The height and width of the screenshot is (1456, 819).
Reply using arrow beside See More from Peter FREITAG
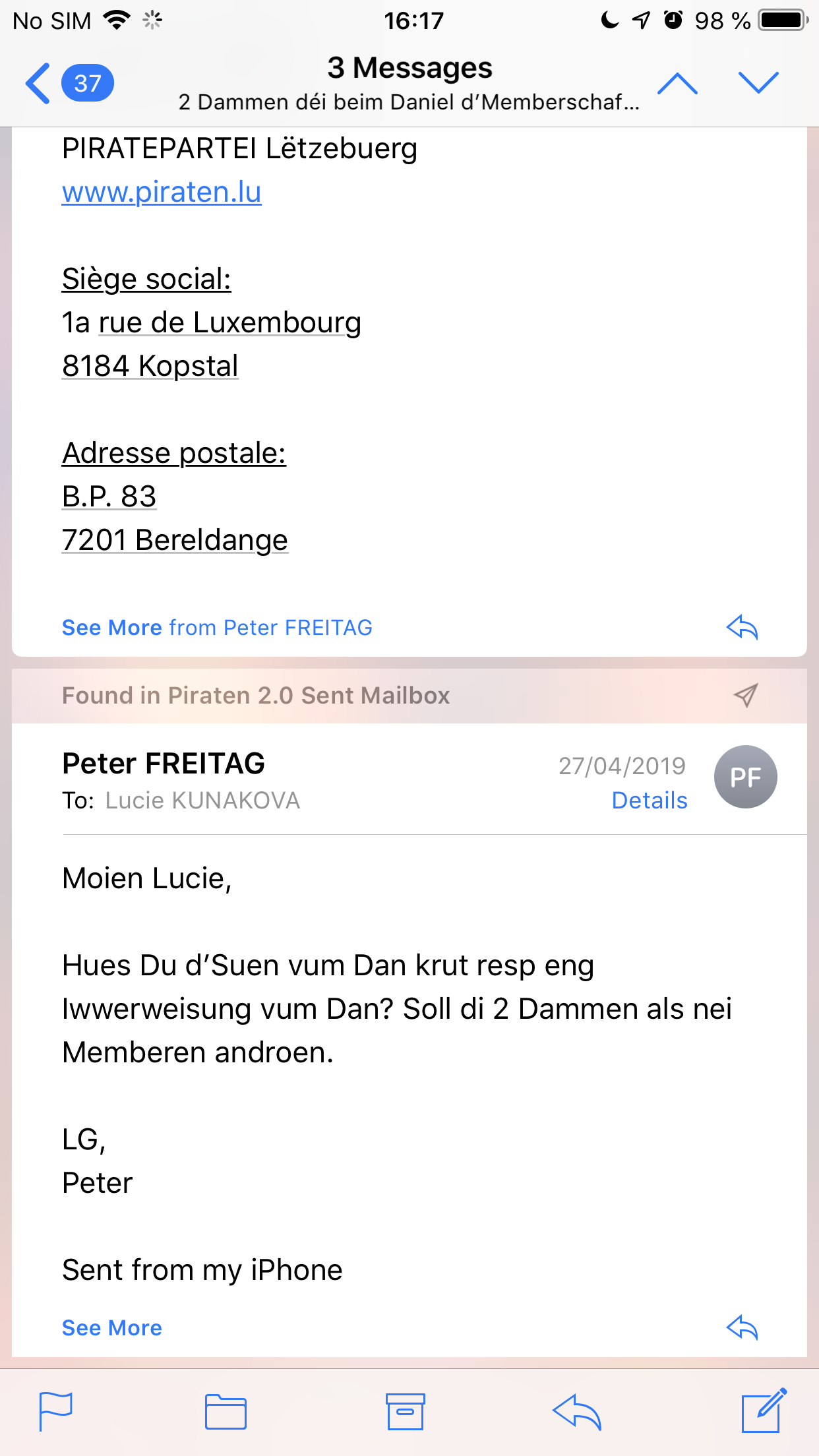point(742,628)
